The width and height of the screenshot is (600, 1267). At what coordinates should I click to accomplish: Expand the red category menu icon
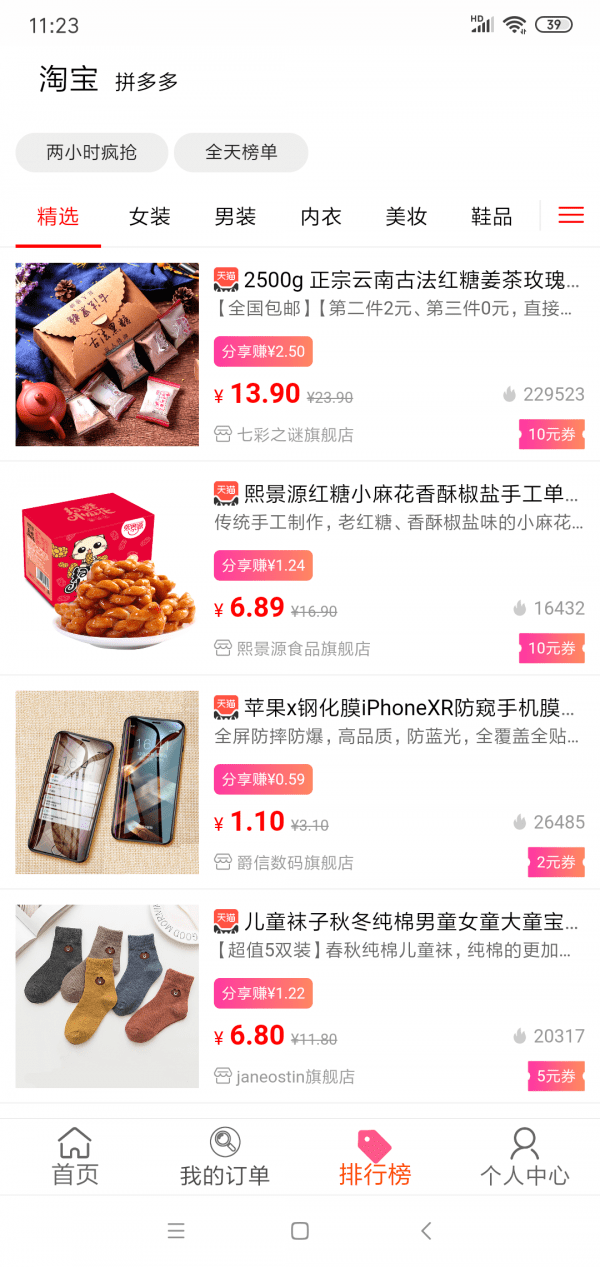[571, 215]
